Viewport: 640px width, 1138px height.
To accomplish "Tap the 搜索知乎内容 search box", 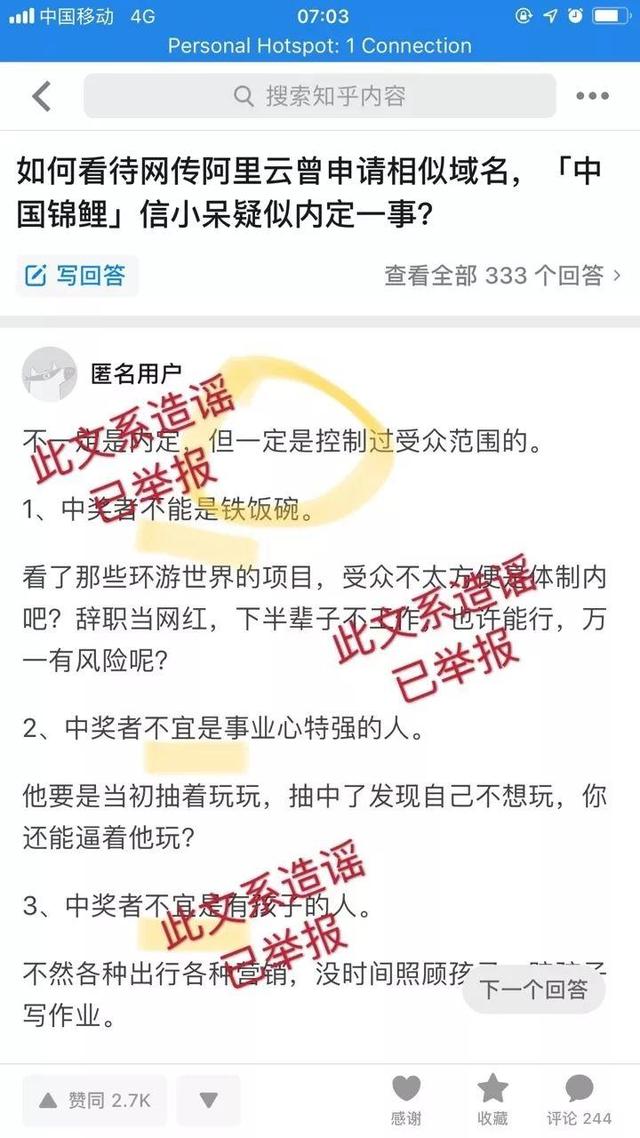I will 320,96.
